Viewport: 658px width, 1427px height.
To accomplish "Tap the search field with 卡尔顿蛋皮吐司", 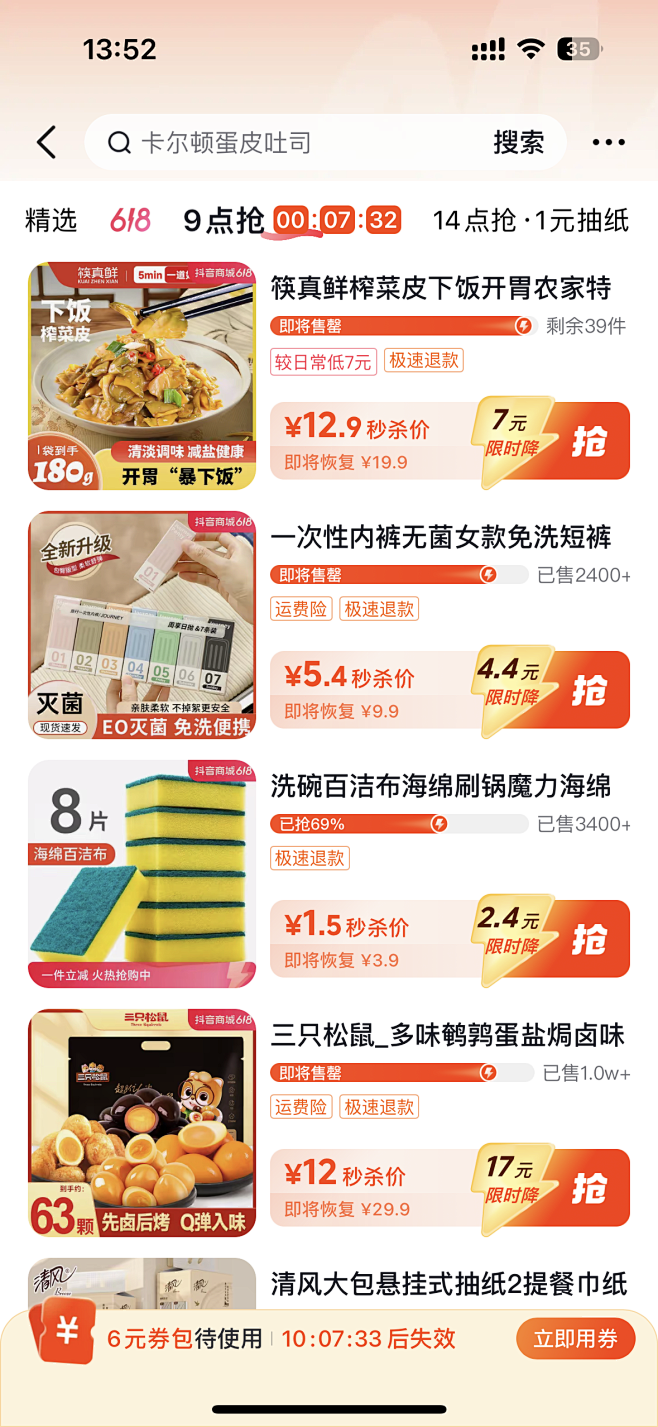I will (300, 143).
